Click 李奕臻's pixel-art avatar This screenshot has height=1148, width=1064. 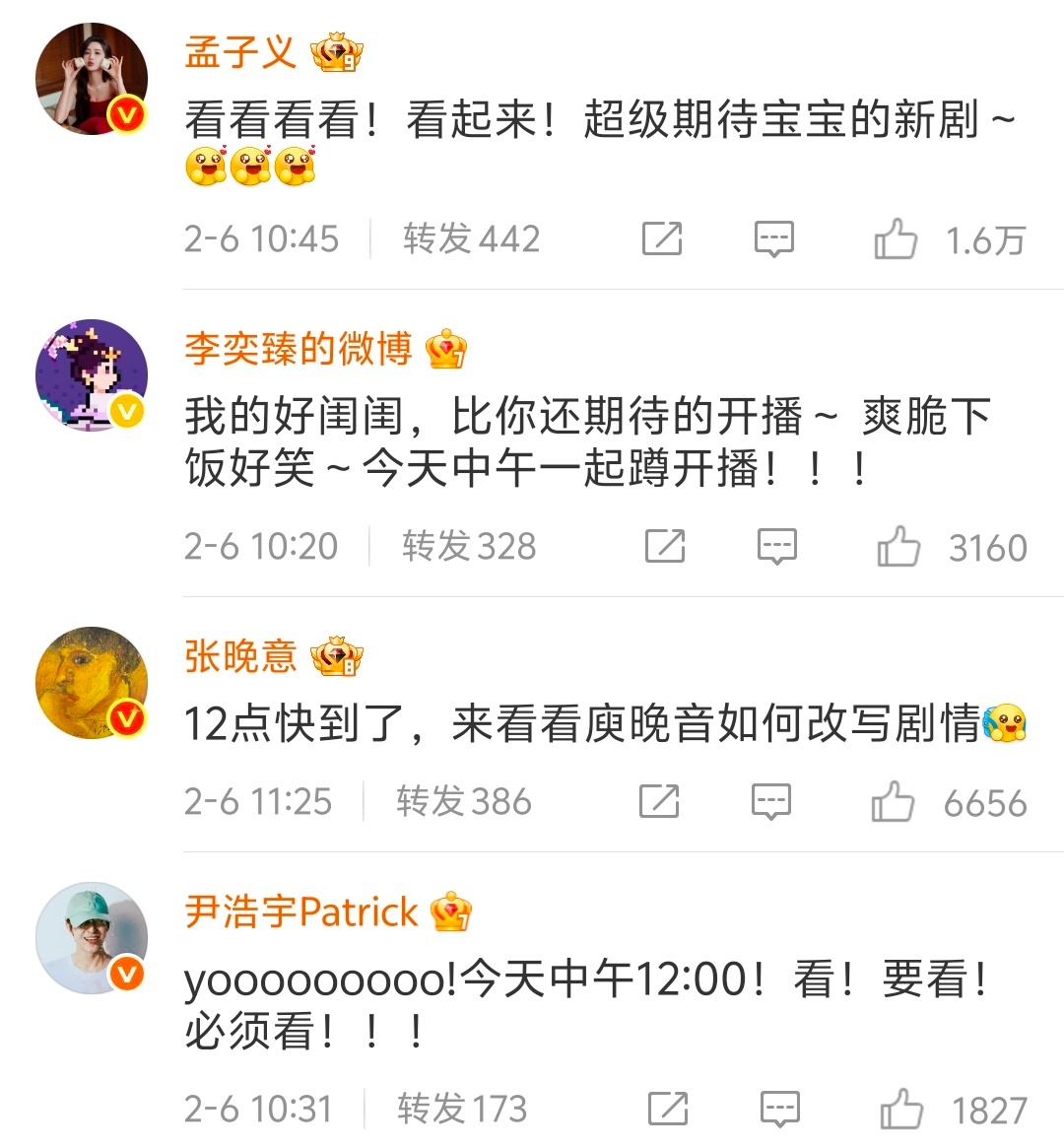tap(90, 372)
